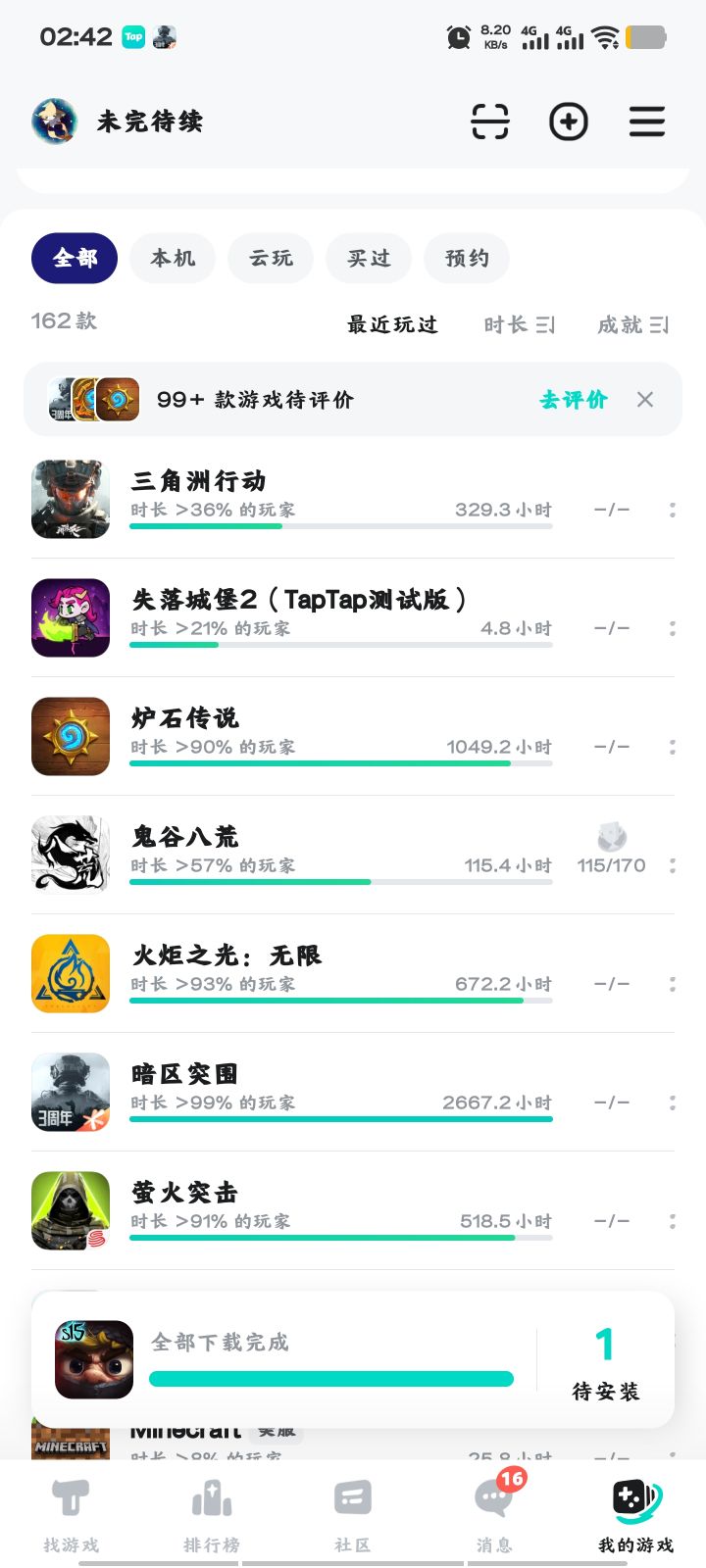
Task: Switch to the 预约 filter
Action: [467, 258]
